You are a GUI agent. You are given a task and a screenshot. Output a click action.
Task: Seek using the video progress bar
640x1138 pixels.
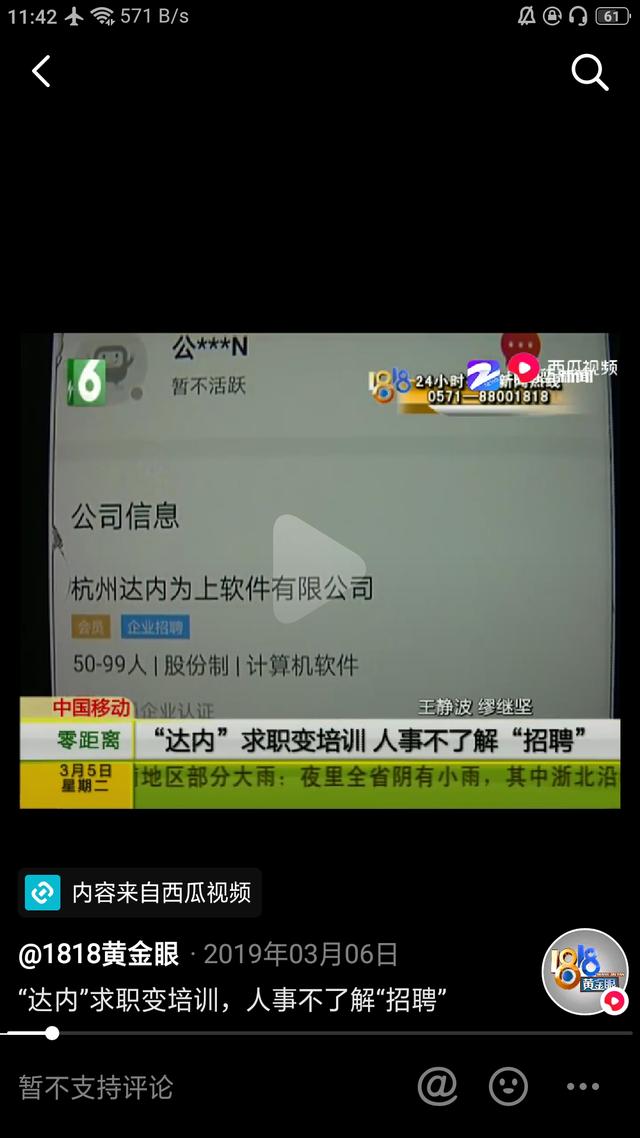tap(320, 1033)
